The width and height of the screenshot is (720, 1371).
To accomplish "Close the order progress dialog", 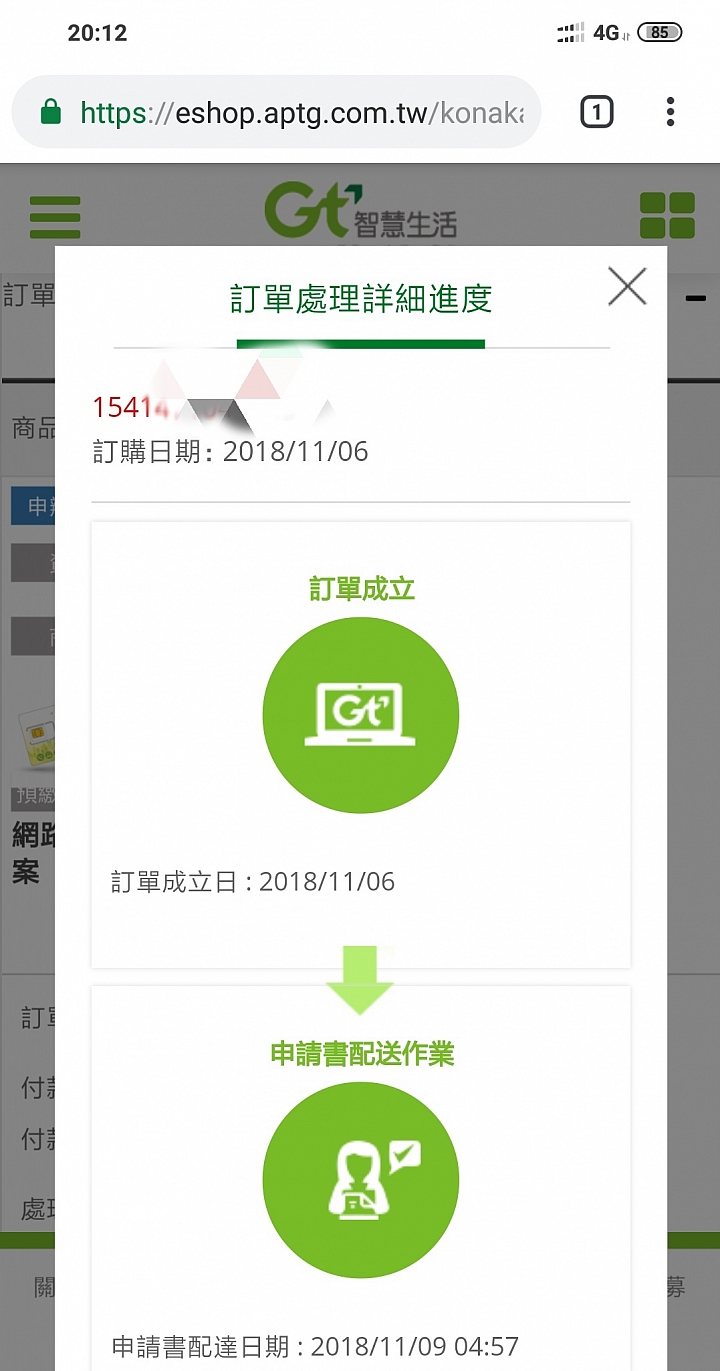I will point(627,287).
